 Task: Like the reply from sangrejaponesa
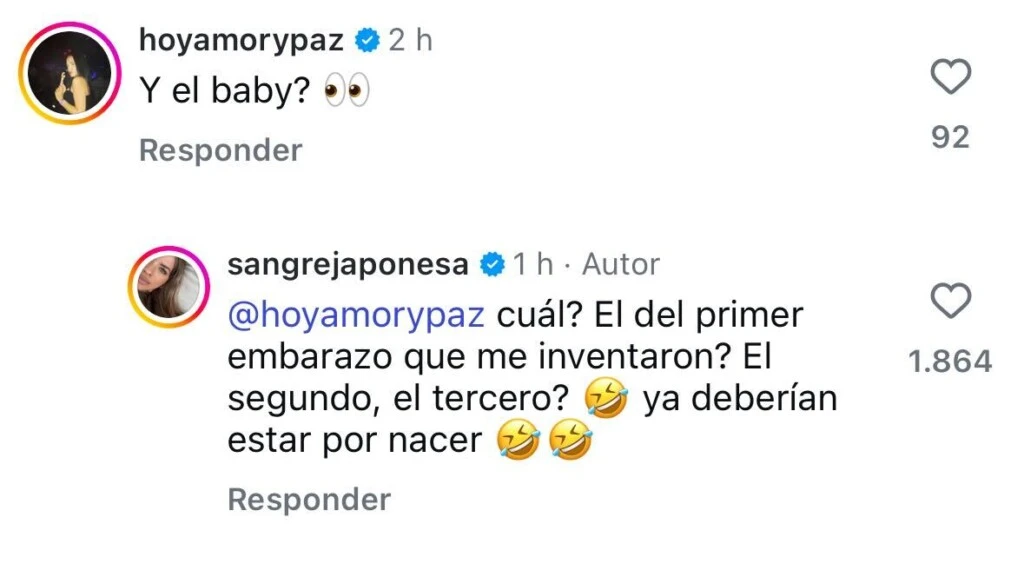(950, 301)
